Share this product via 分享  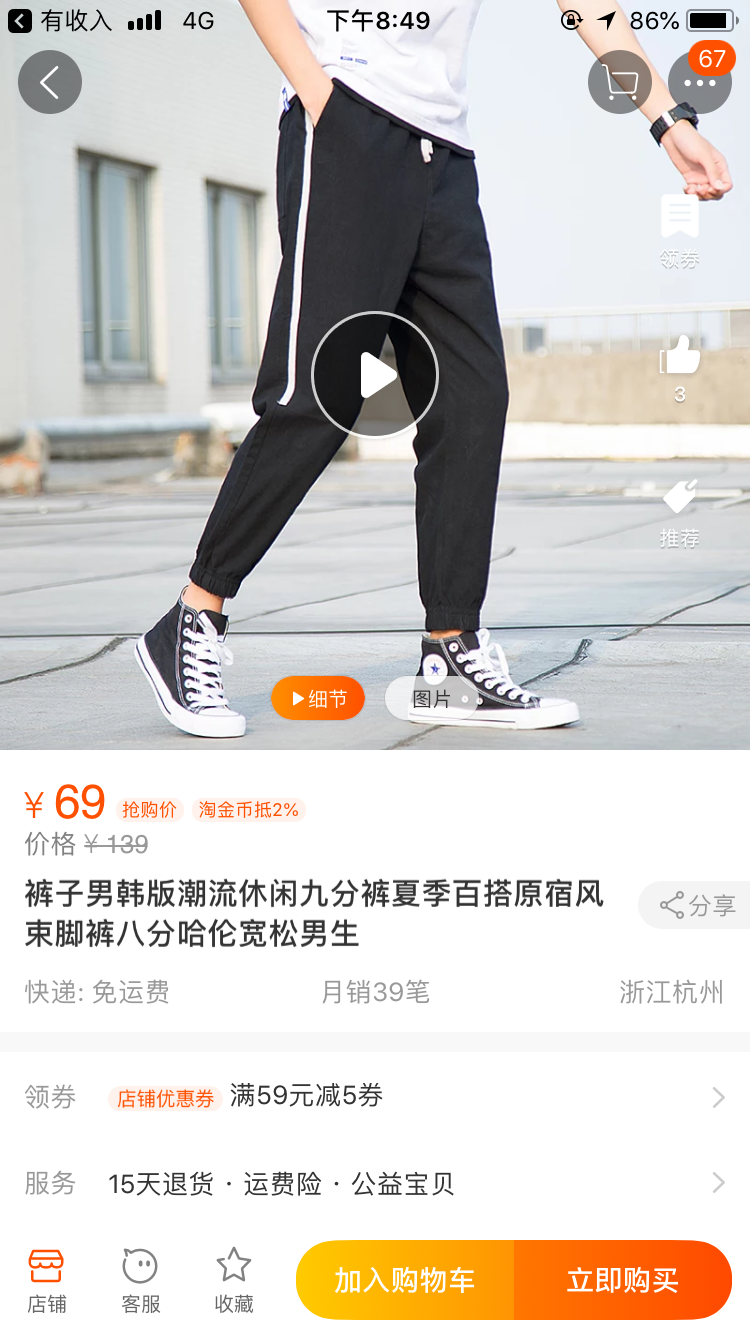697,906
